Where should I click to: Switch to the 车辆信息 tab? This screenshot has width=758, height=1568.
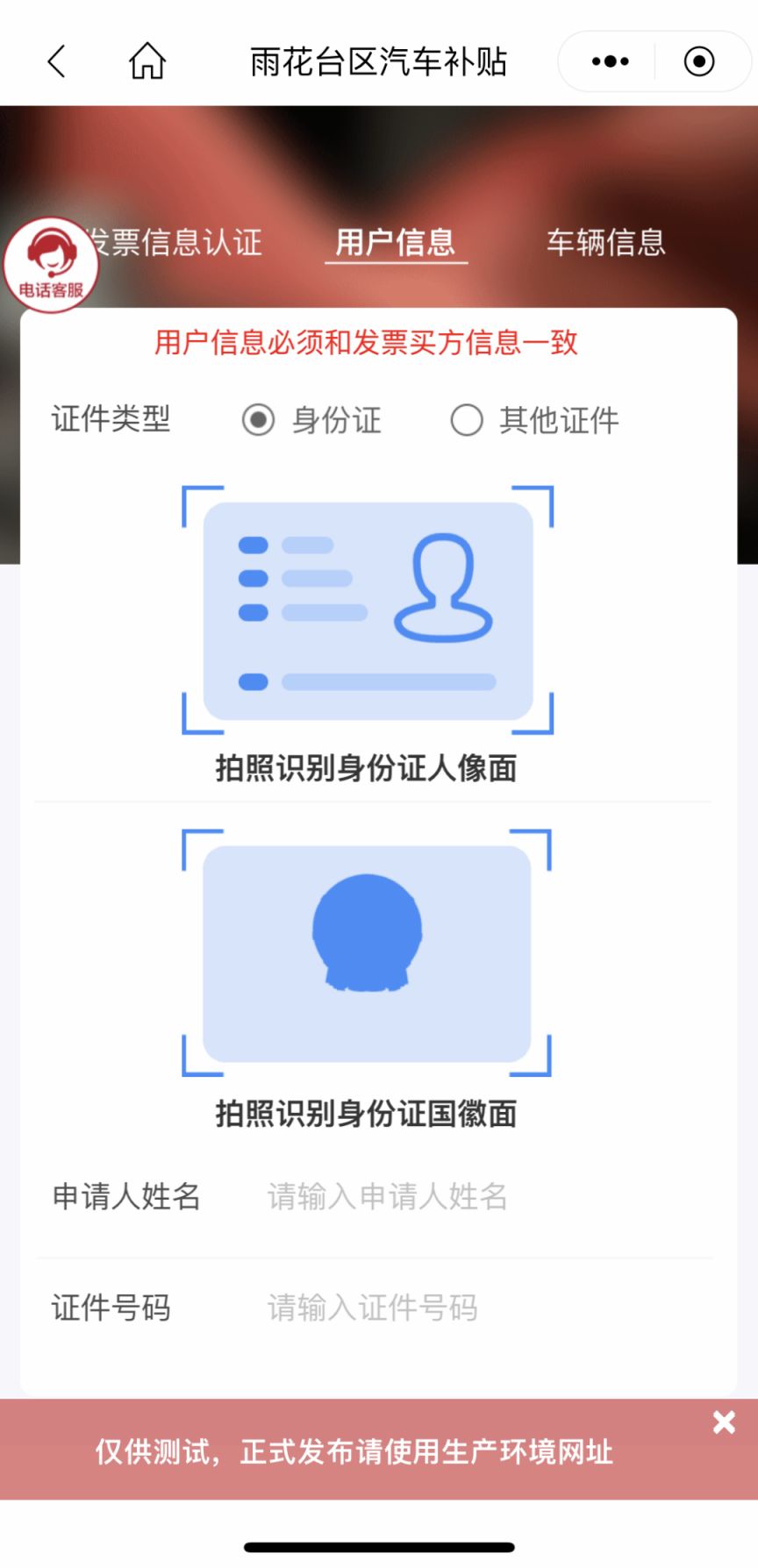point(606,243)
